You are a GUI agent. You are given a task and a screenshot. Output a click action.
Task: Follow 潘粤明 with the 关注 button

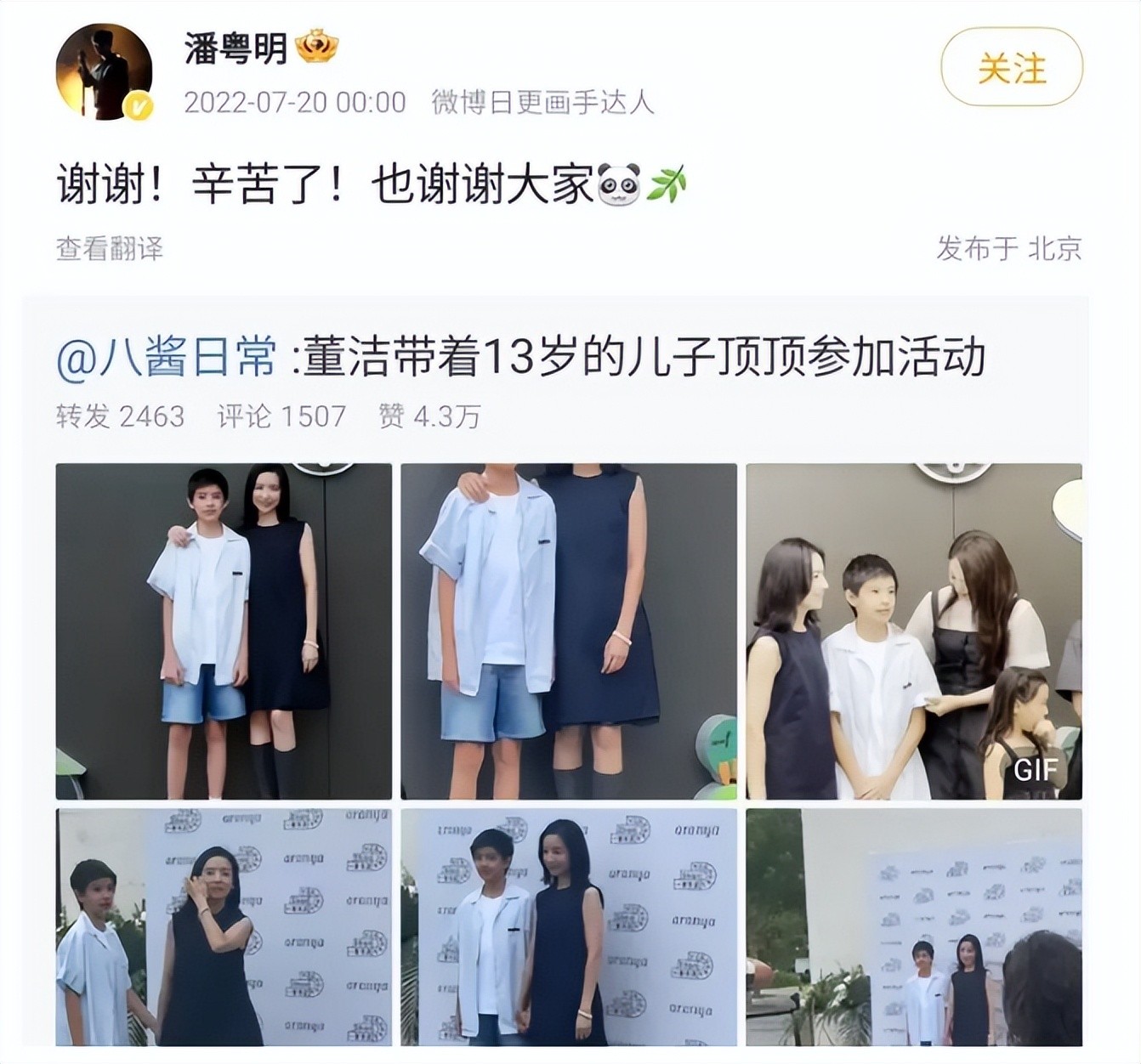point(1011,68)
